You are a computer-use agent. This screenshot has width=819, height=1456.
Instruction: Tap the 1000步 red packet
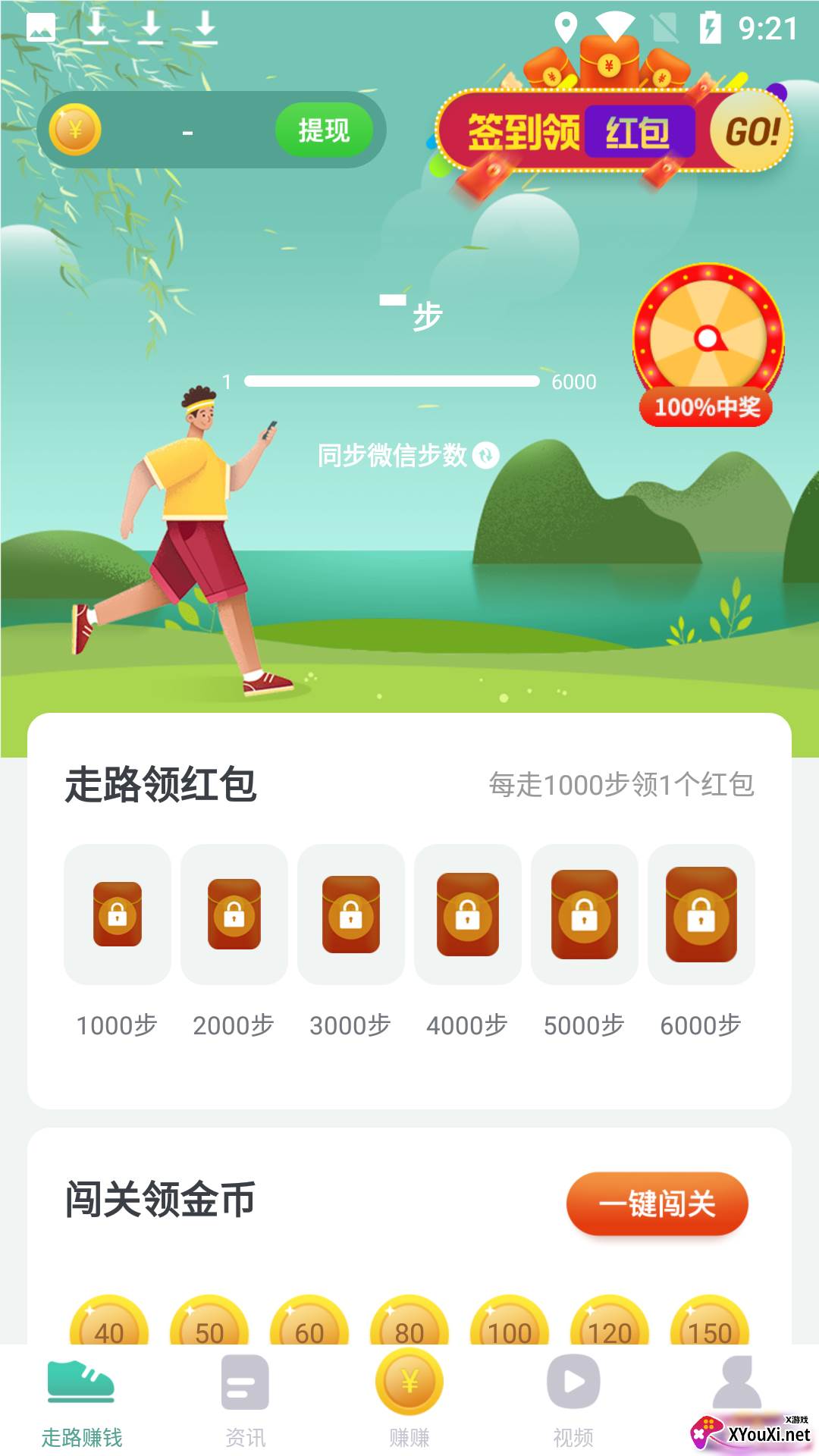point(118,915)
